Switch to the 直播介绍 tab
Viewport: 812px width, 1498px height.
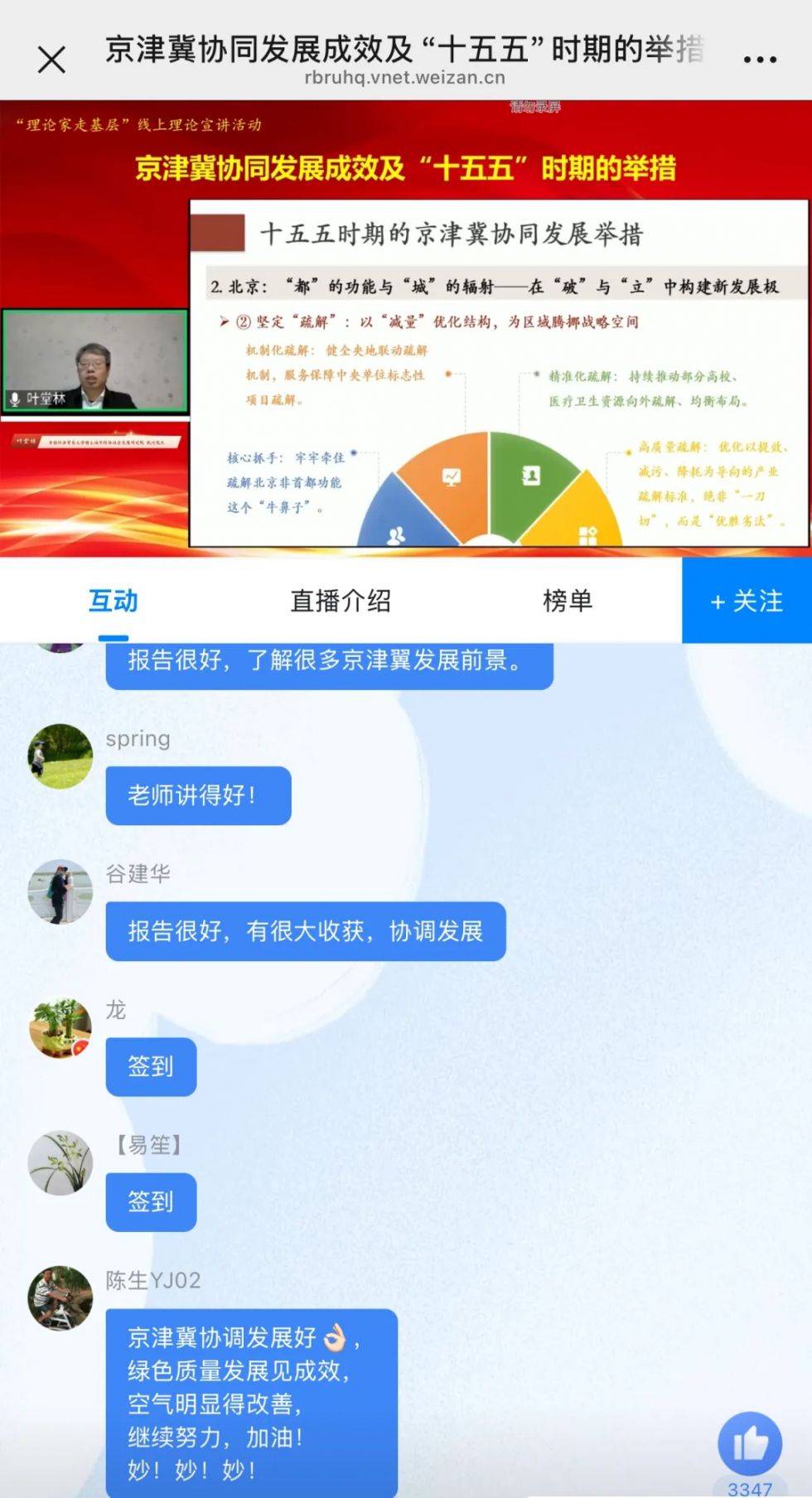(341, 601)
